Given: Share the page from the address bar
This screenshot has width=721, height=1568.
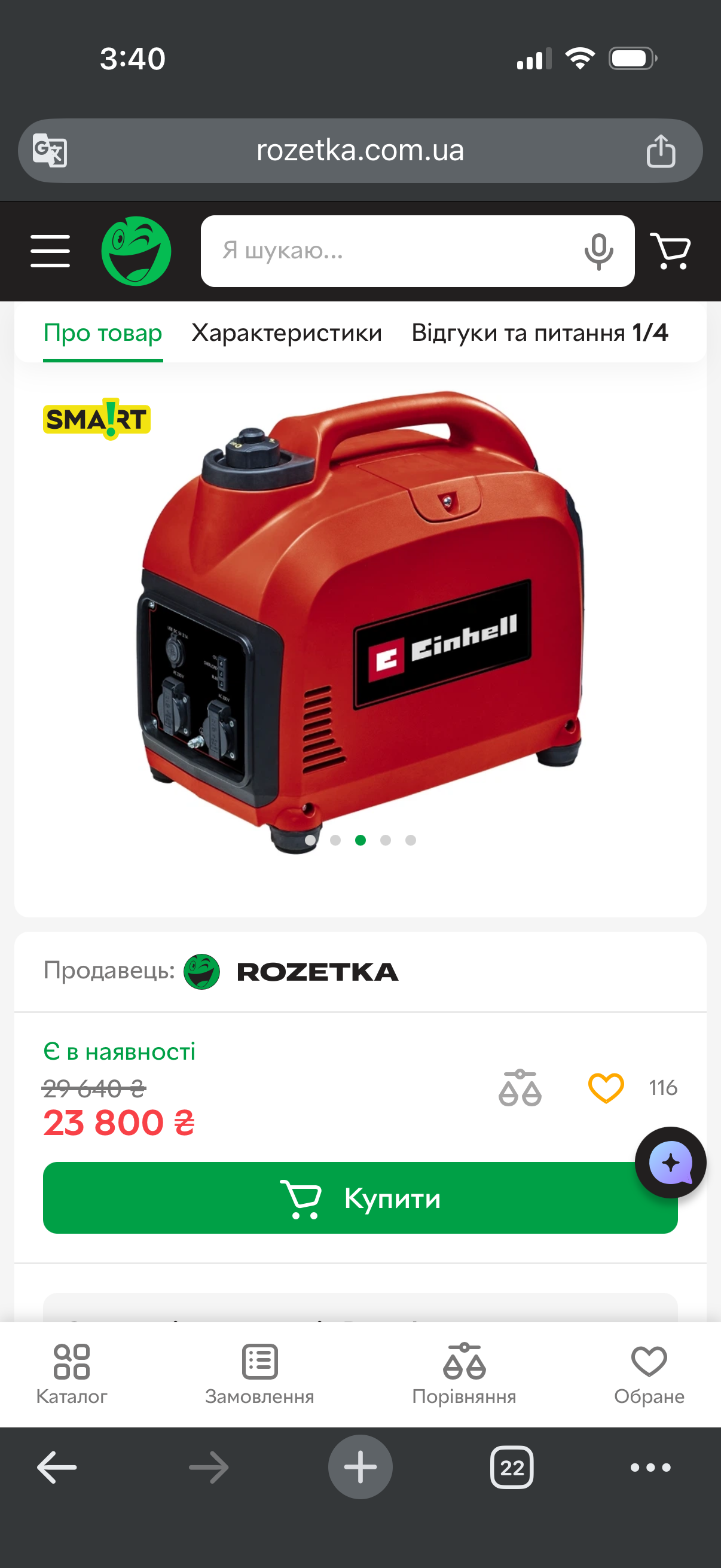Looking at the screenshot, I should (x=660, y=151).
